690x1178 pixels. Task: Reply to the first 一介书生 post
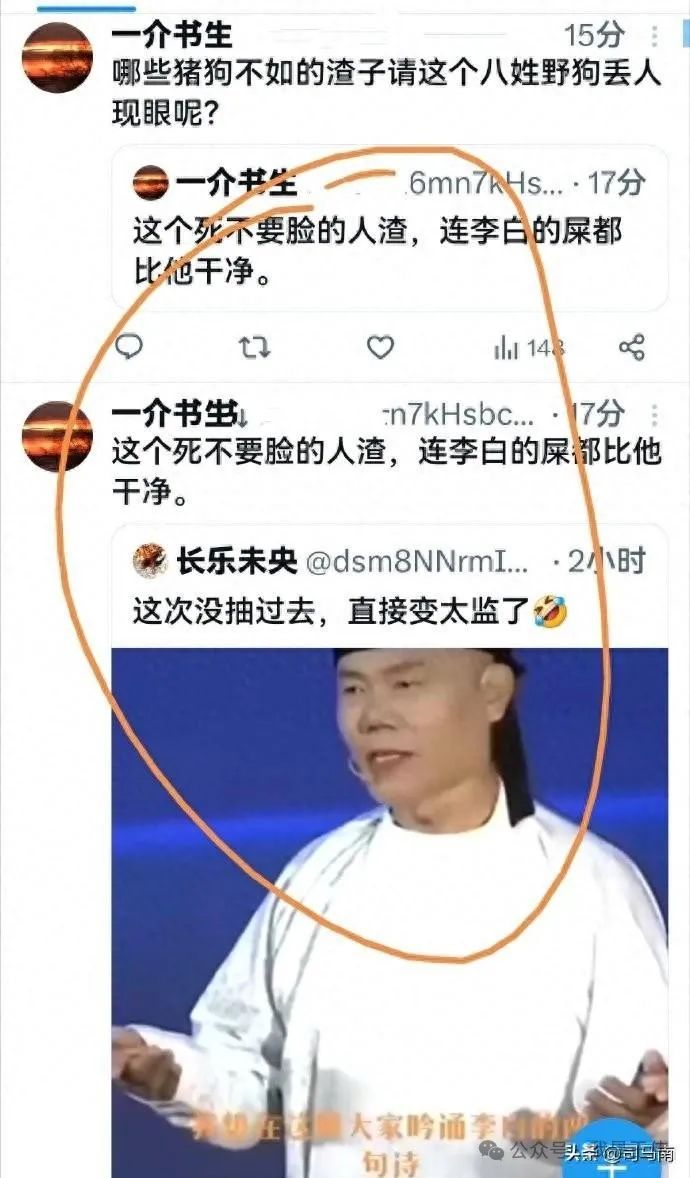point(128,347)
